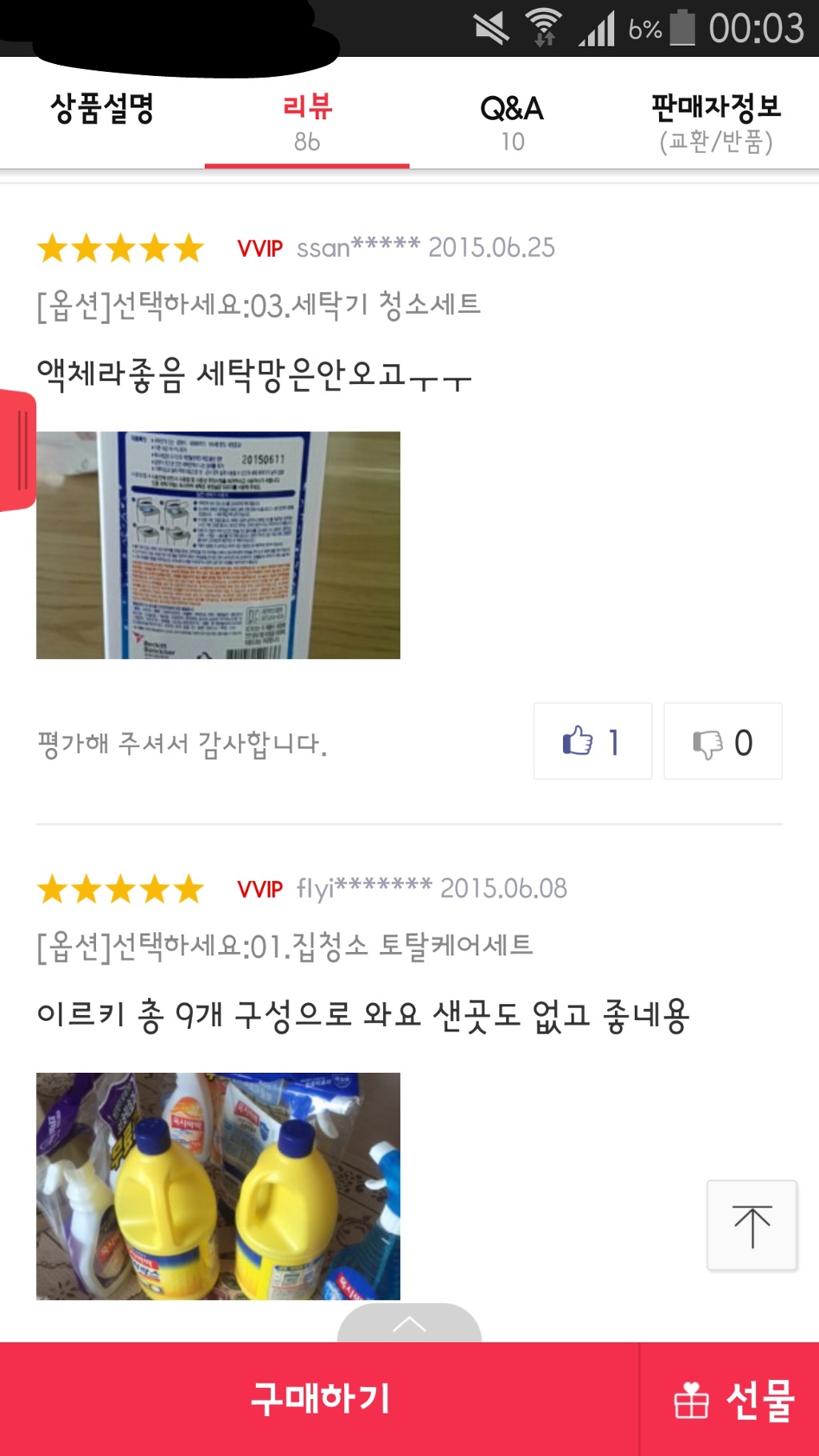Viewport: 819px width, 1456px height.
Task: Open the 판매자정보 tab
Action: click(717, 122)
